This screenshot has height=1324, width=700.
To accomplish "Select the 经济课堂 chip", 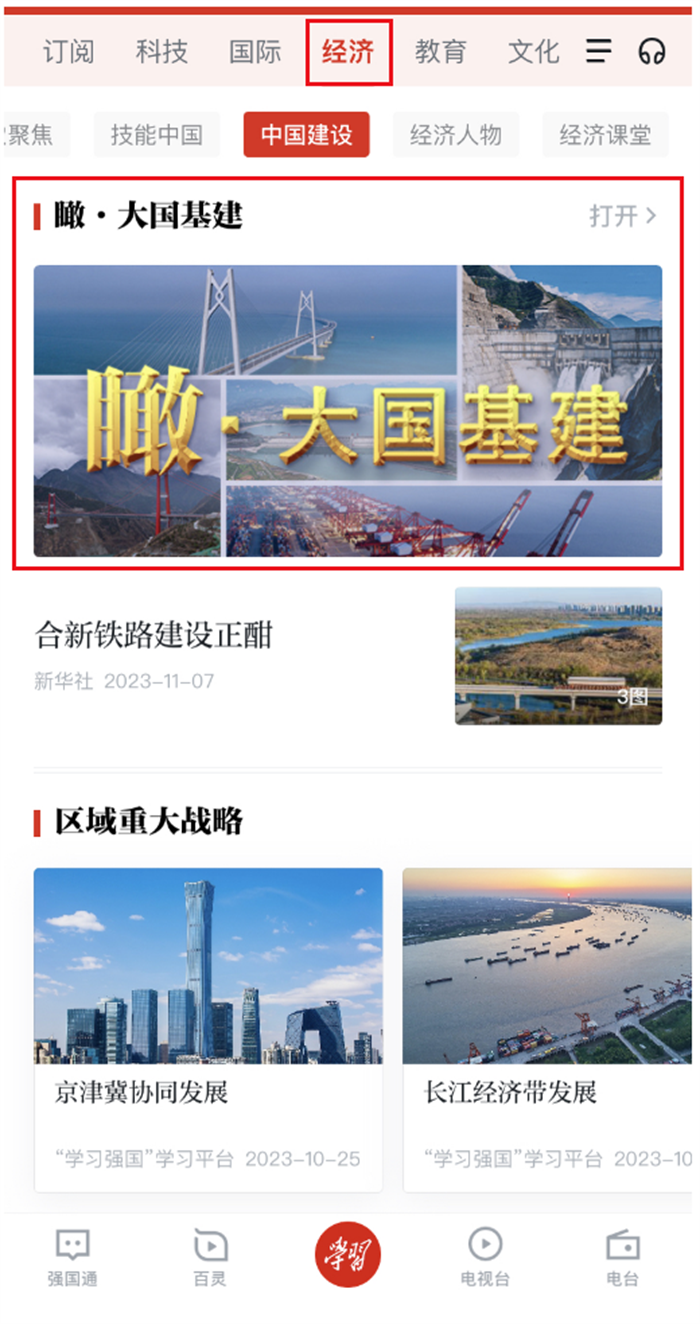I will (x=605, y=135).
